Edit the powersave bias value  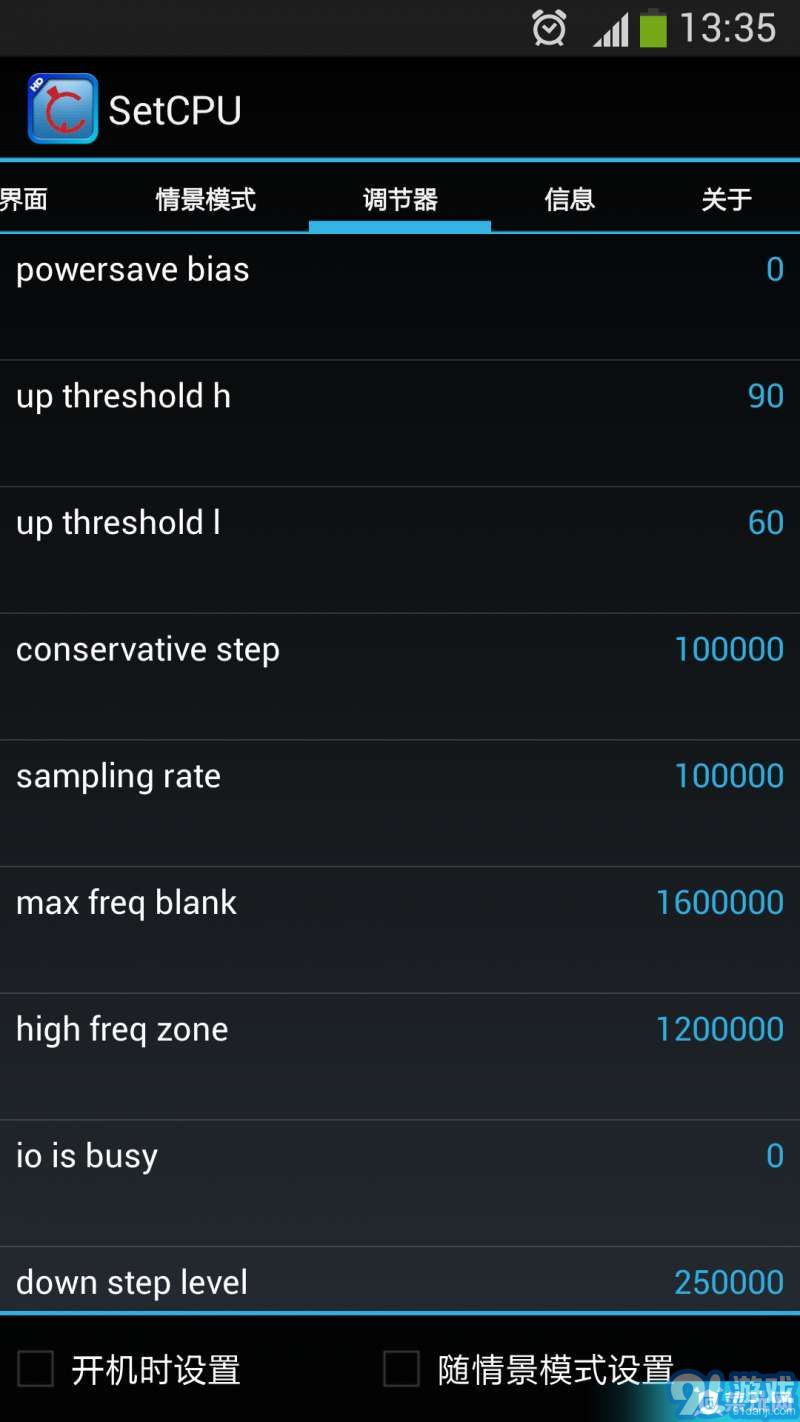[x=400, y=296]
